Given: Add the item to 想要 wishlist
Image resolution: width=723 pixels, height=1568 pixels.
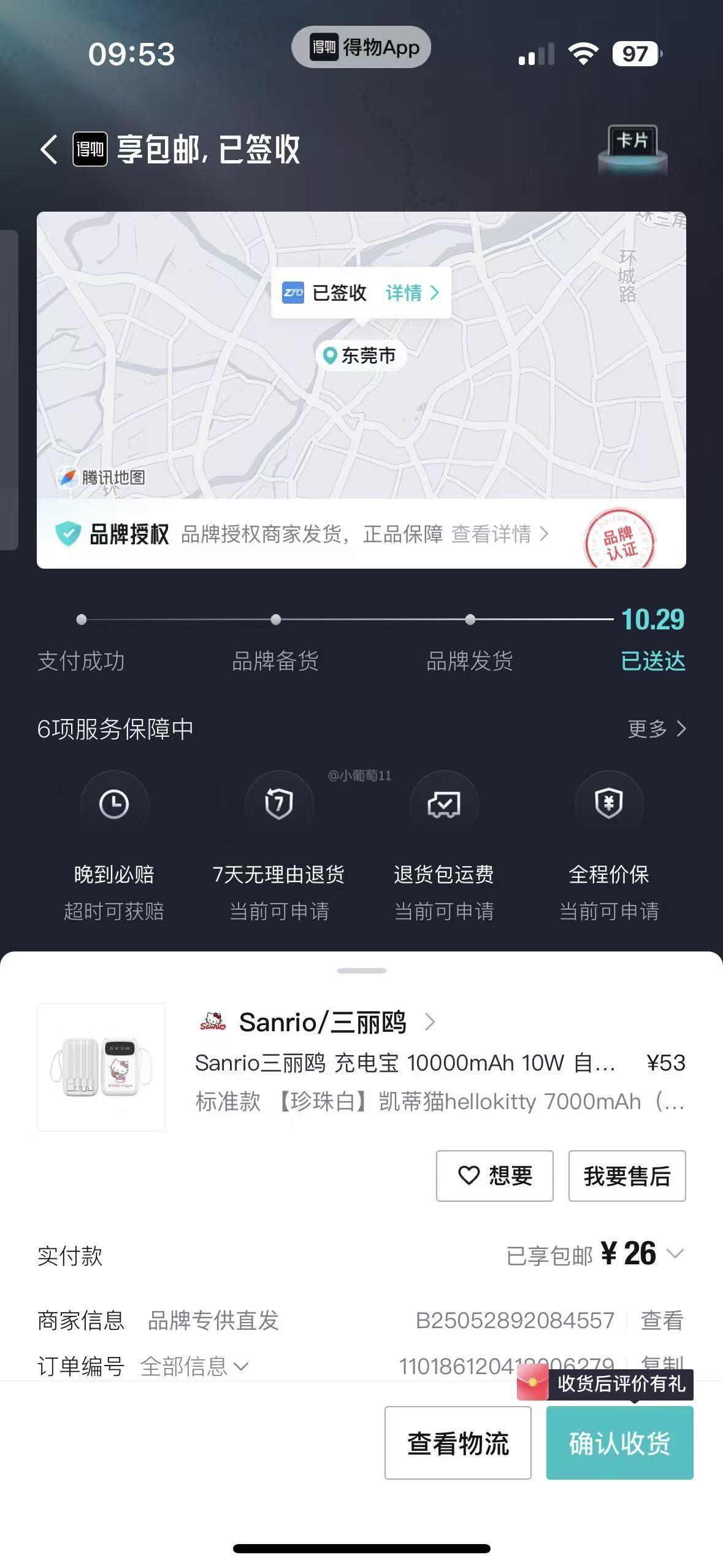Looking at the screenshot, I should click(495, 1175).
